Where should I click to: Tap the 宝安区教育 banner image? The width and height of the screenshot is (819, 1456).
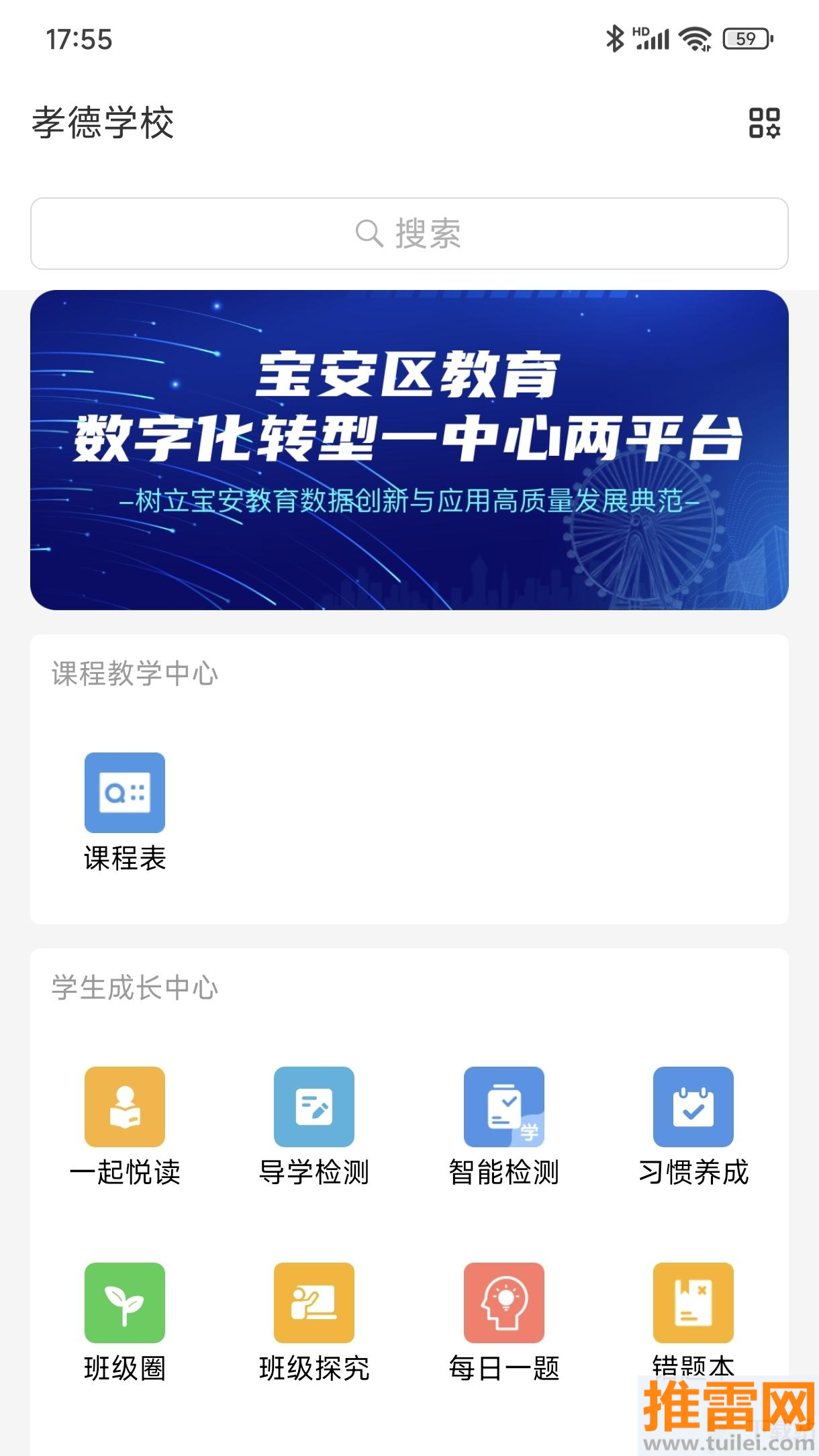click(409, 450)
